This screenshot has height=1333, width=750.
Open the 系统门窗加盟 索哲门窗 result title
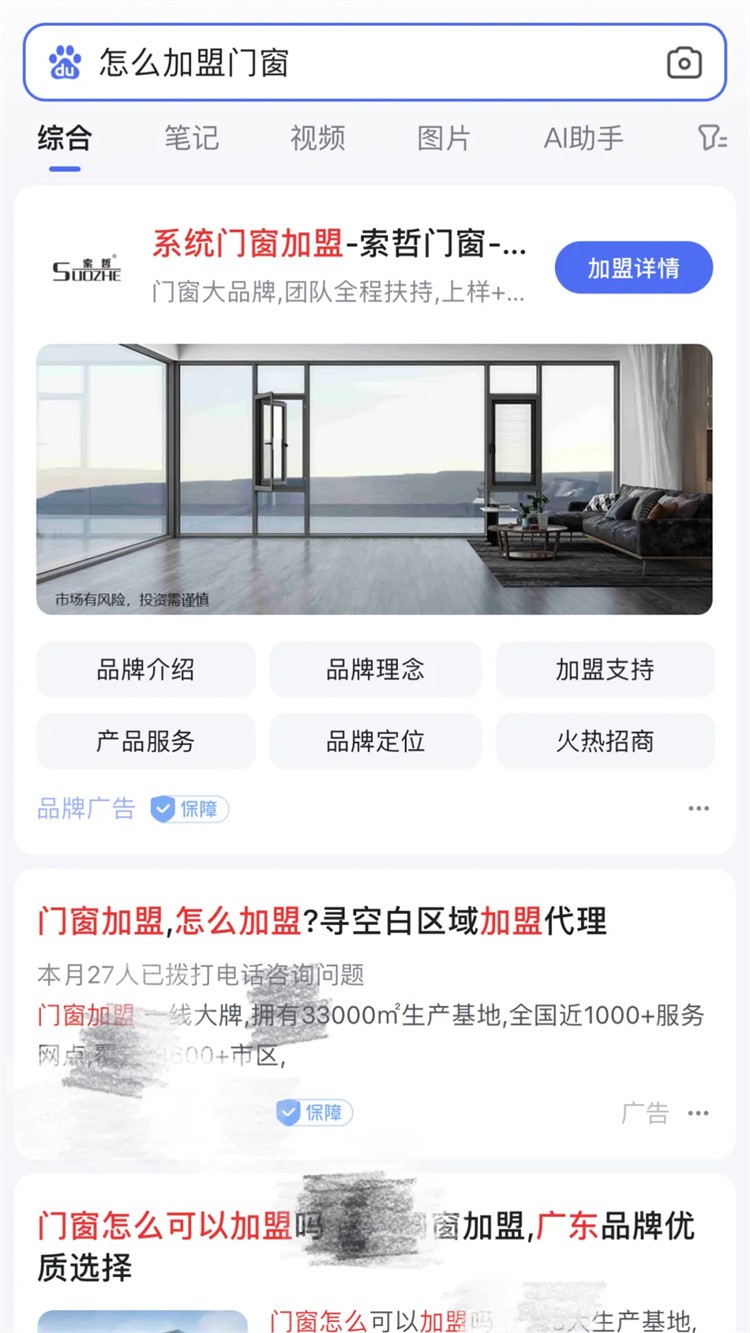(338, 243)
